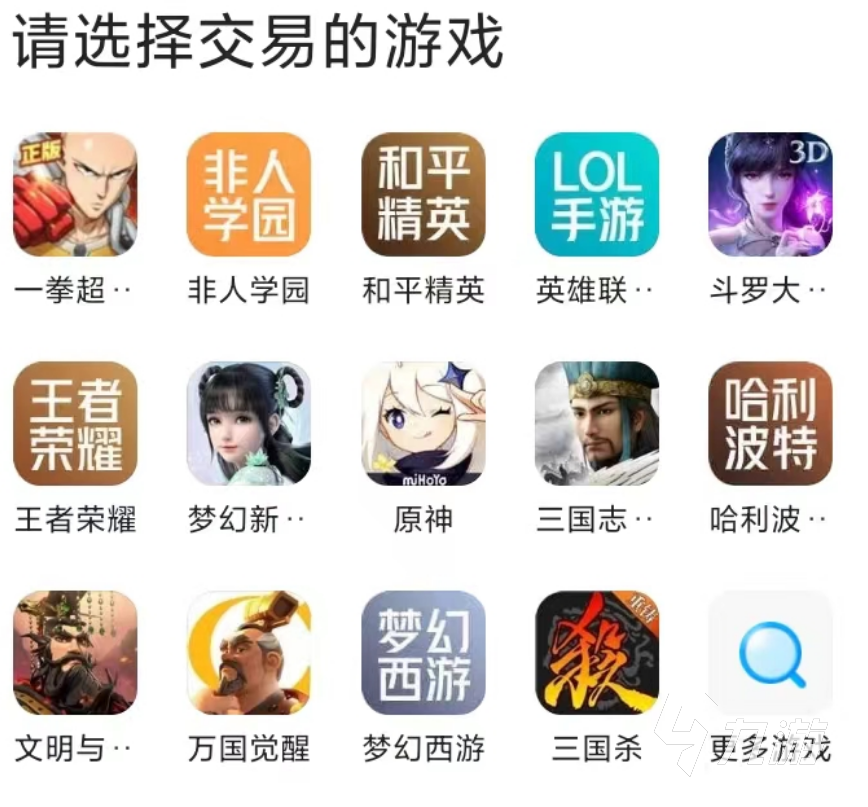Select 原神 from the list
Image resolution: width=868 pixels, height=807 pixels.
pyautogui.click(x=423, y=424)
